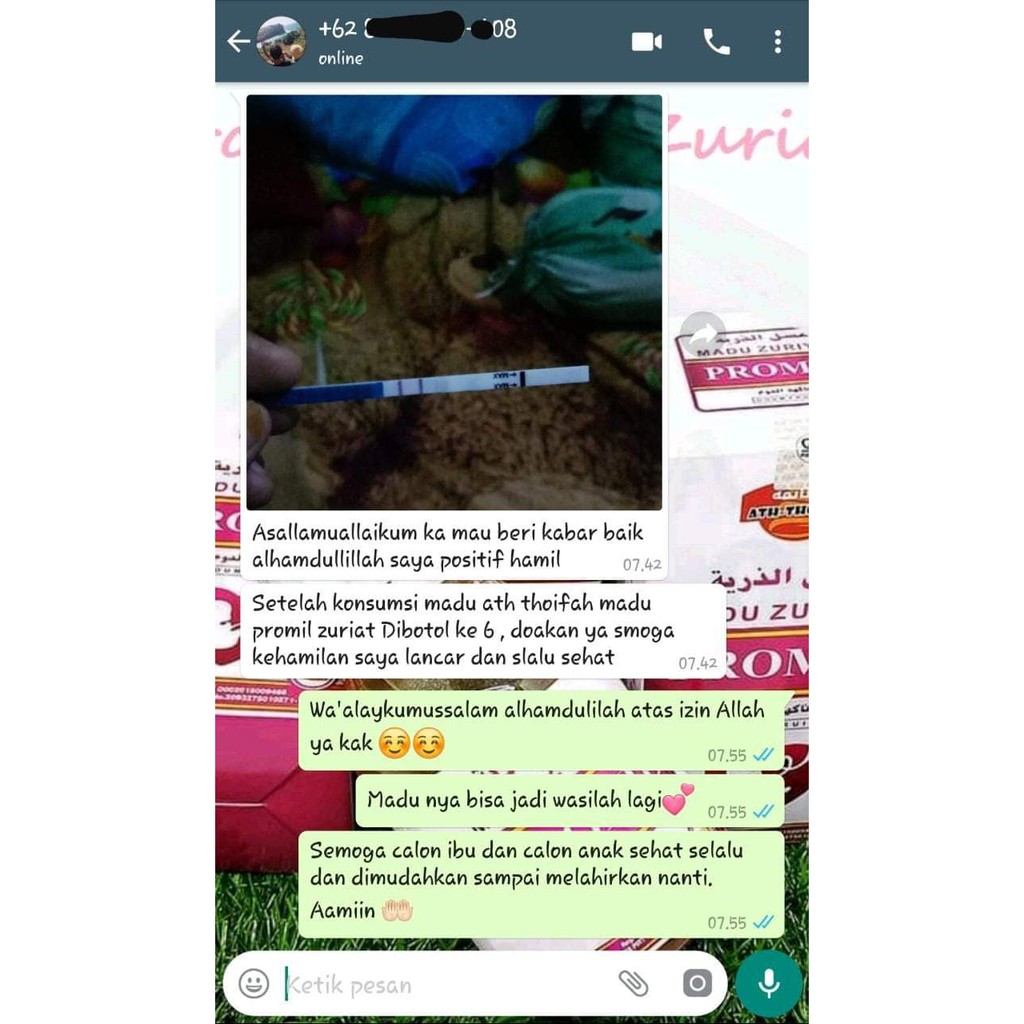Focus the Ketik pesan message field

pyautogui.click(x=440, y=985)
